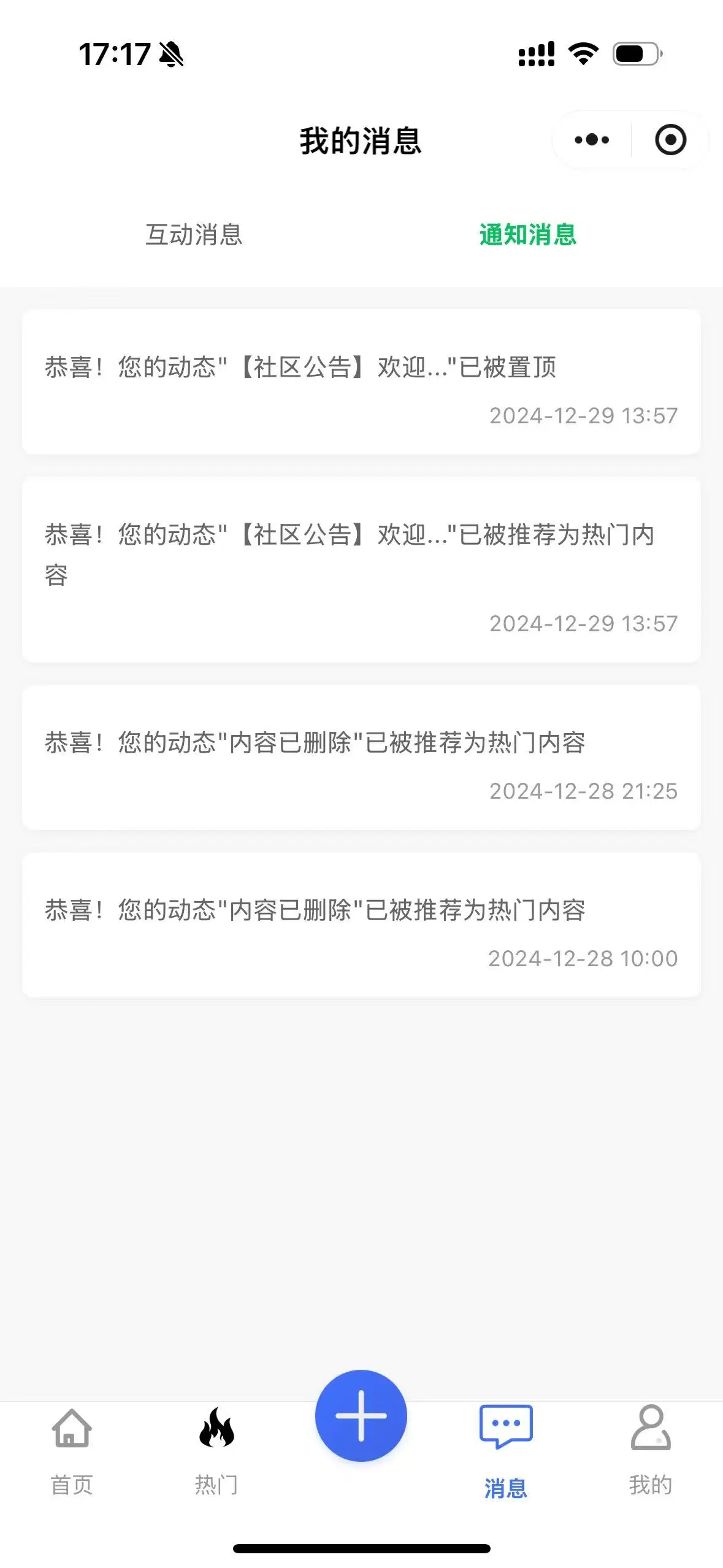Open the 社区公告 热门内容 notification from 13:57
The image size is (723, 1568).
pos(361,569)
